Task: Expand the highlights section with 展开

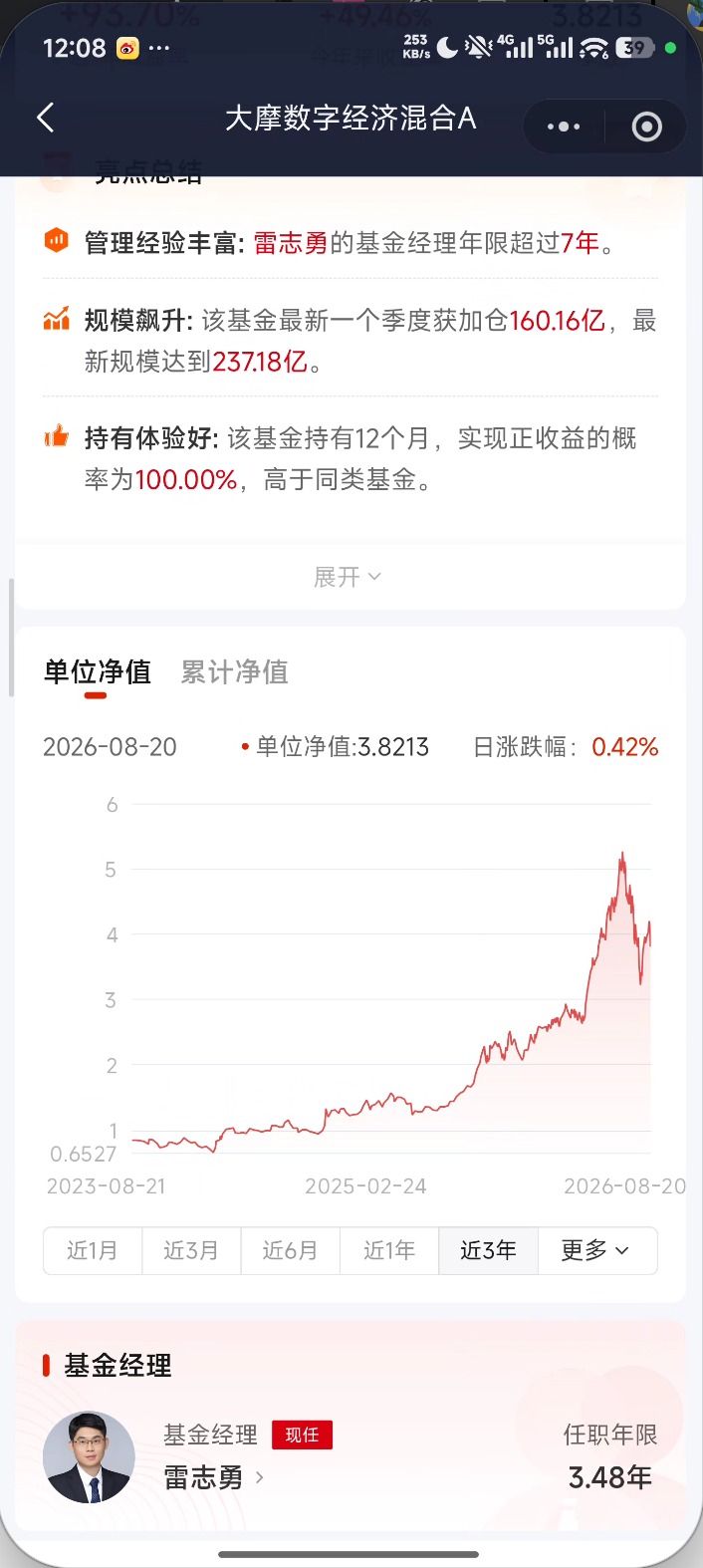Action: (x=348, y=577)
